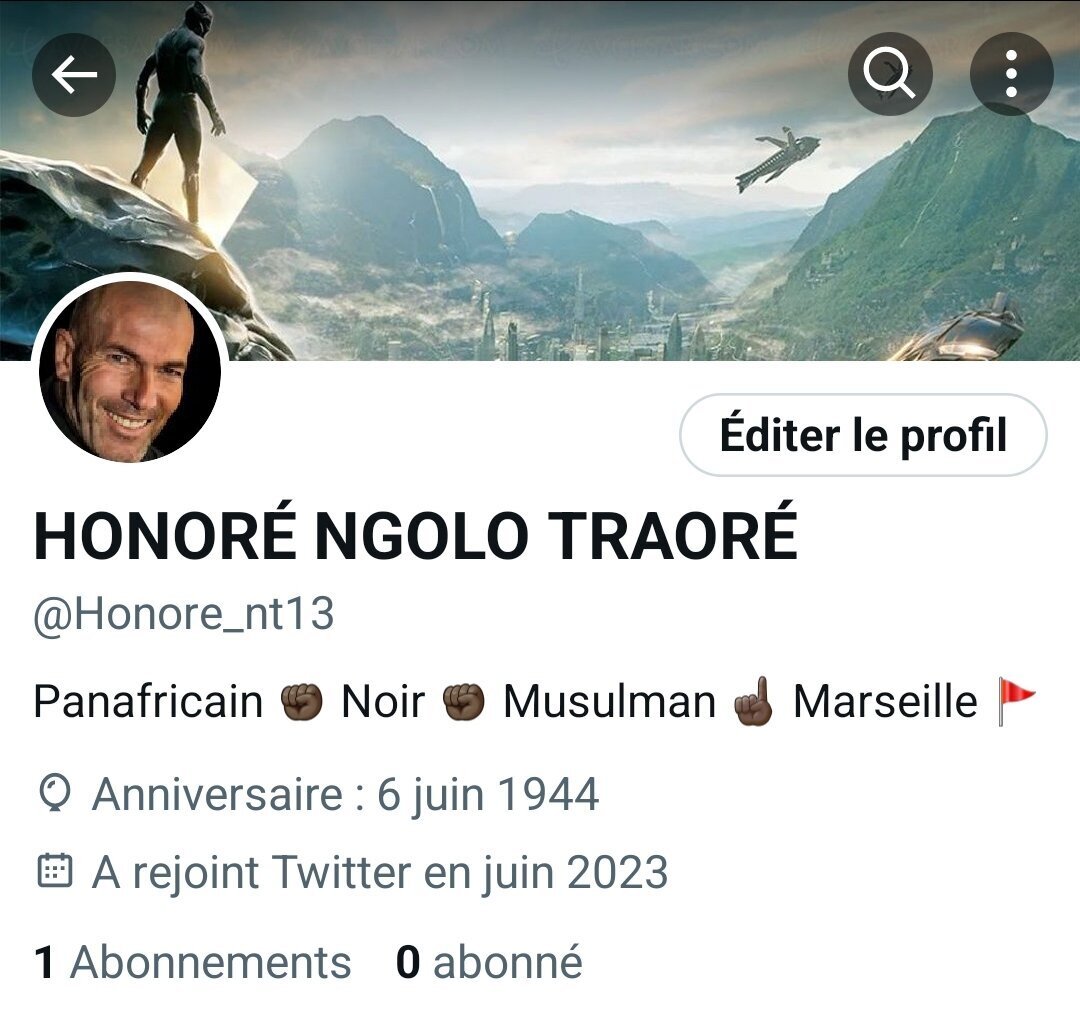Open search from the magnifier icon
Viewport: 1080px width, 1022px height.
(x=890, y=75)
